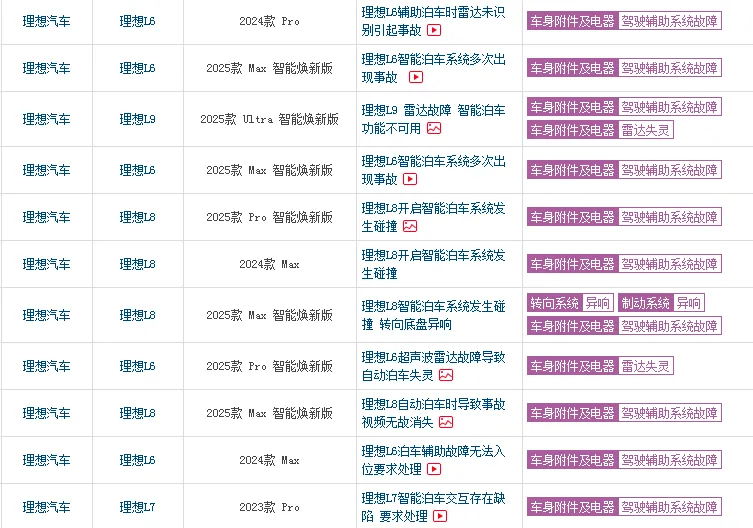Viewport: 753px width, 528px height.
Task: Open the 理想L9 model link
Action: 137,119
